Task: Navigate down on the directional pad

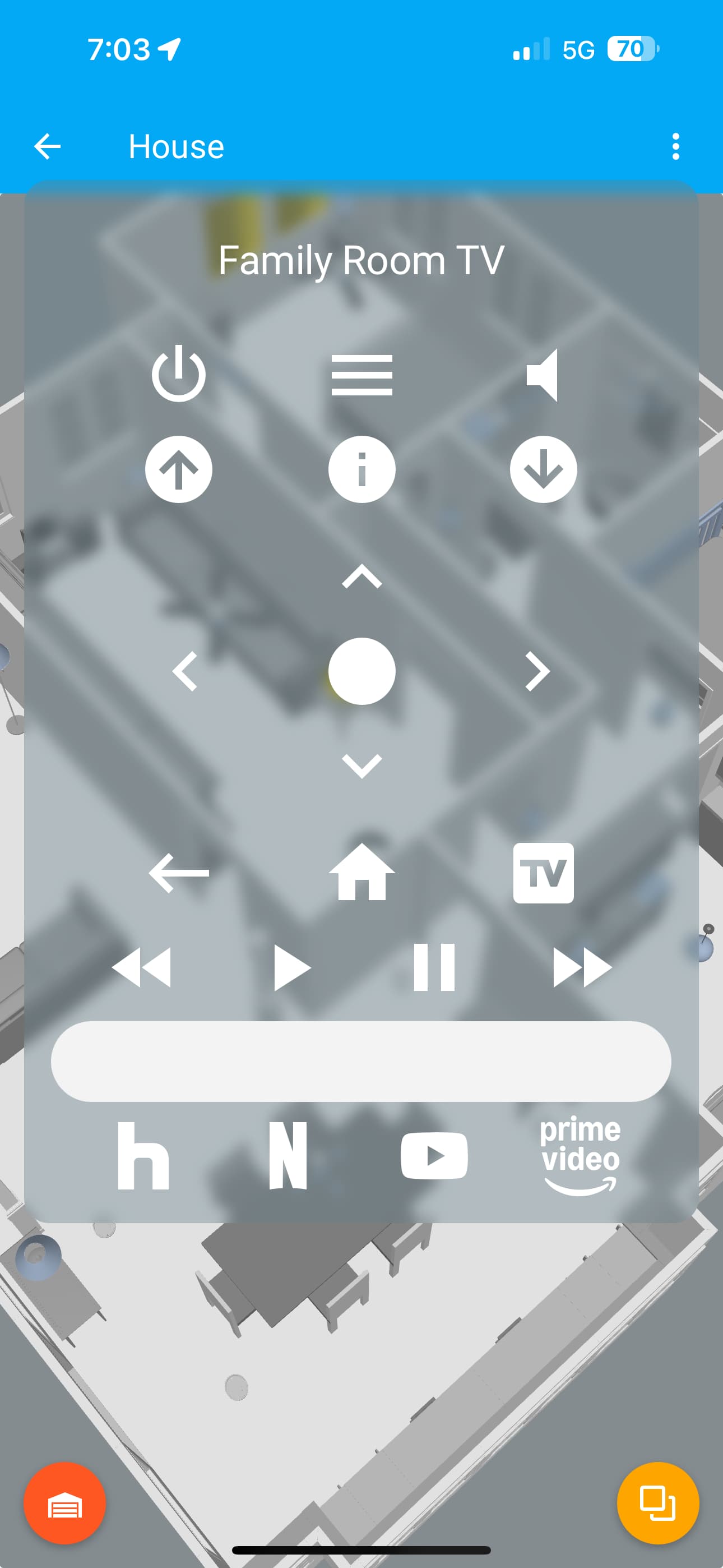Action: (x=361, y=765)
